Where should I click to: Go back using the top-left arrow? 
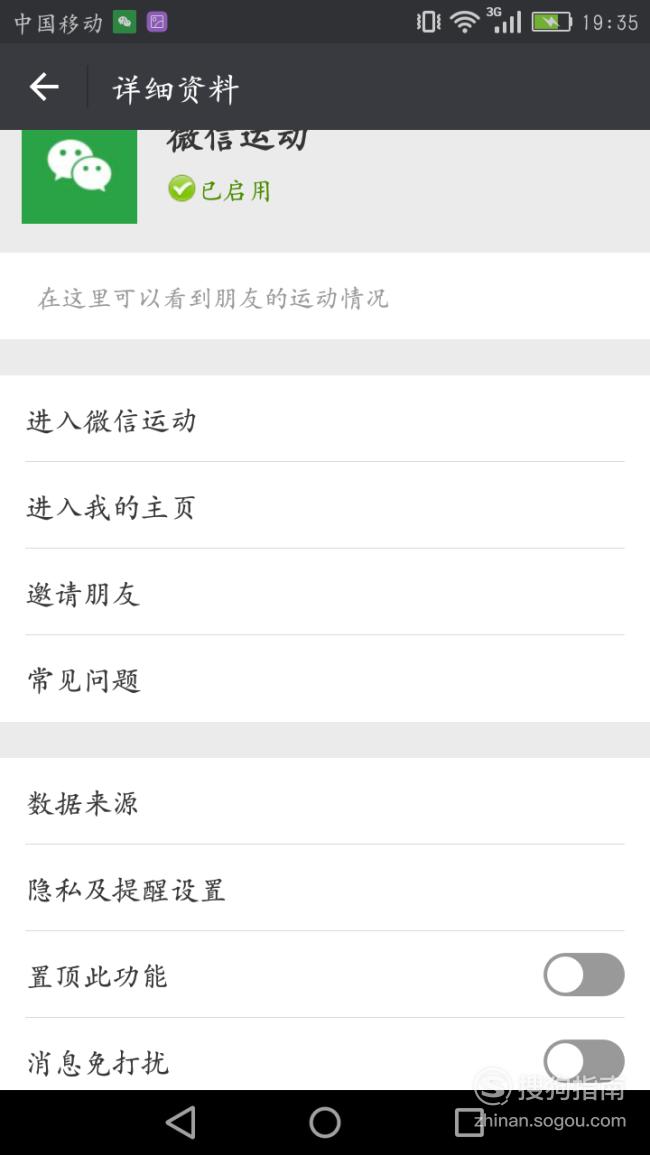tap(44, 87)
